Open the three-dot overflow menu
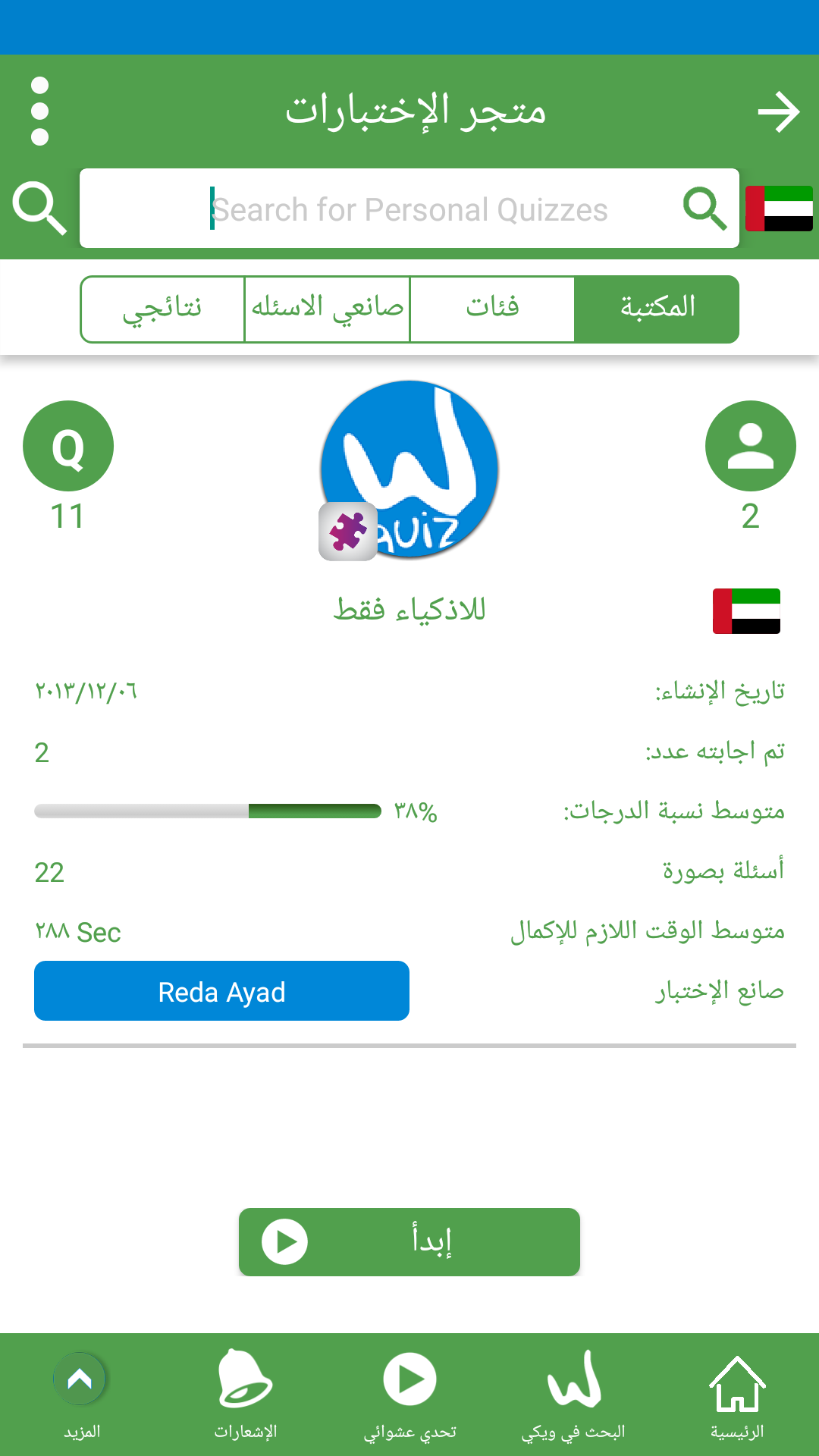The width and height of the screenshot is (819, 1456). point(39,111)
